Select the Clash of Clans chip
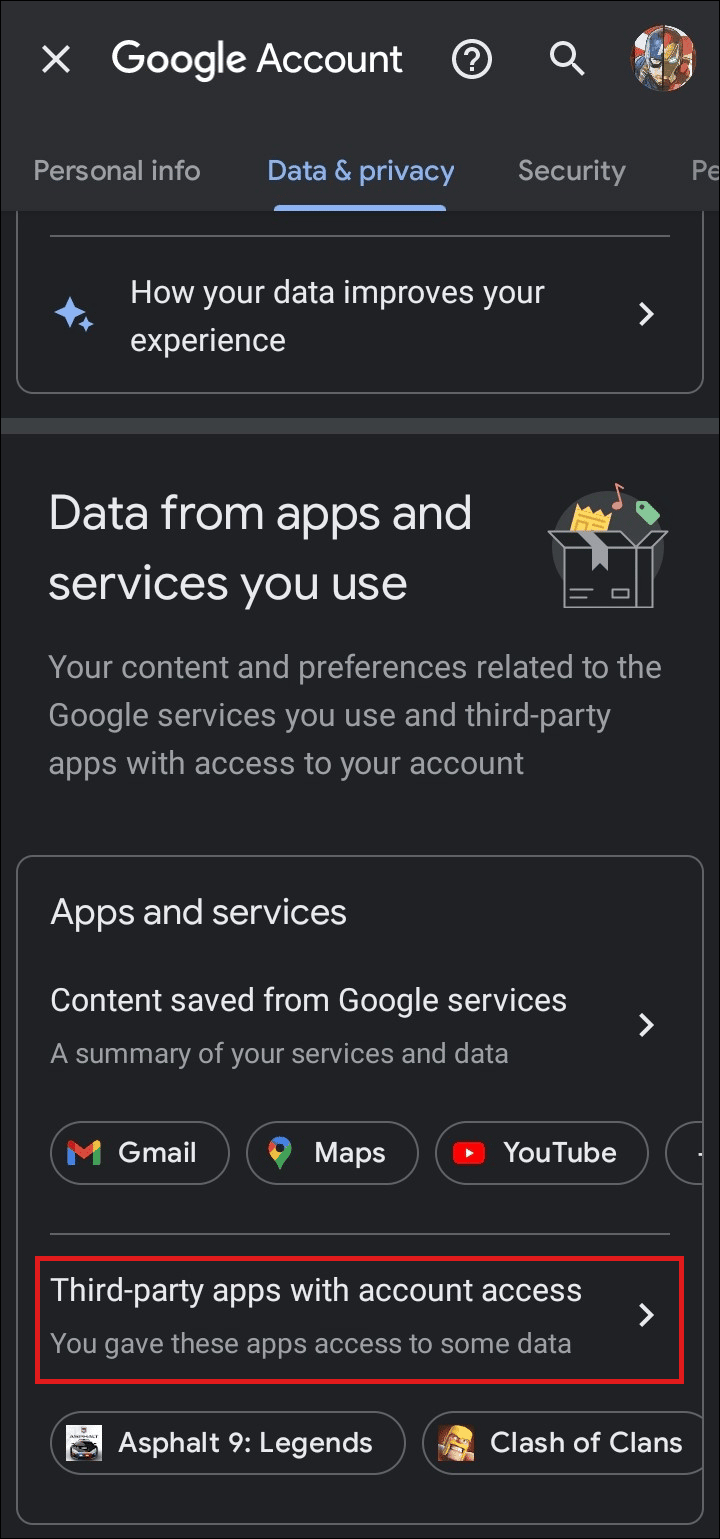 click(x=566, y=1443)
